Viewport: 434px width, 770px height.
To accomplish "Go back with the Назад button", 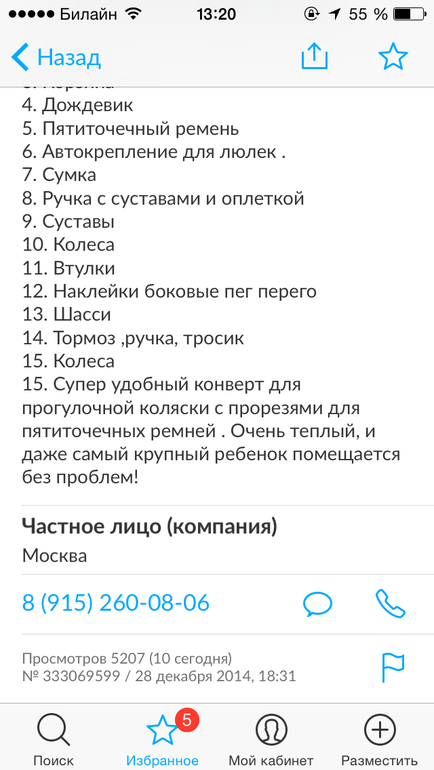I will pos(56,57).
